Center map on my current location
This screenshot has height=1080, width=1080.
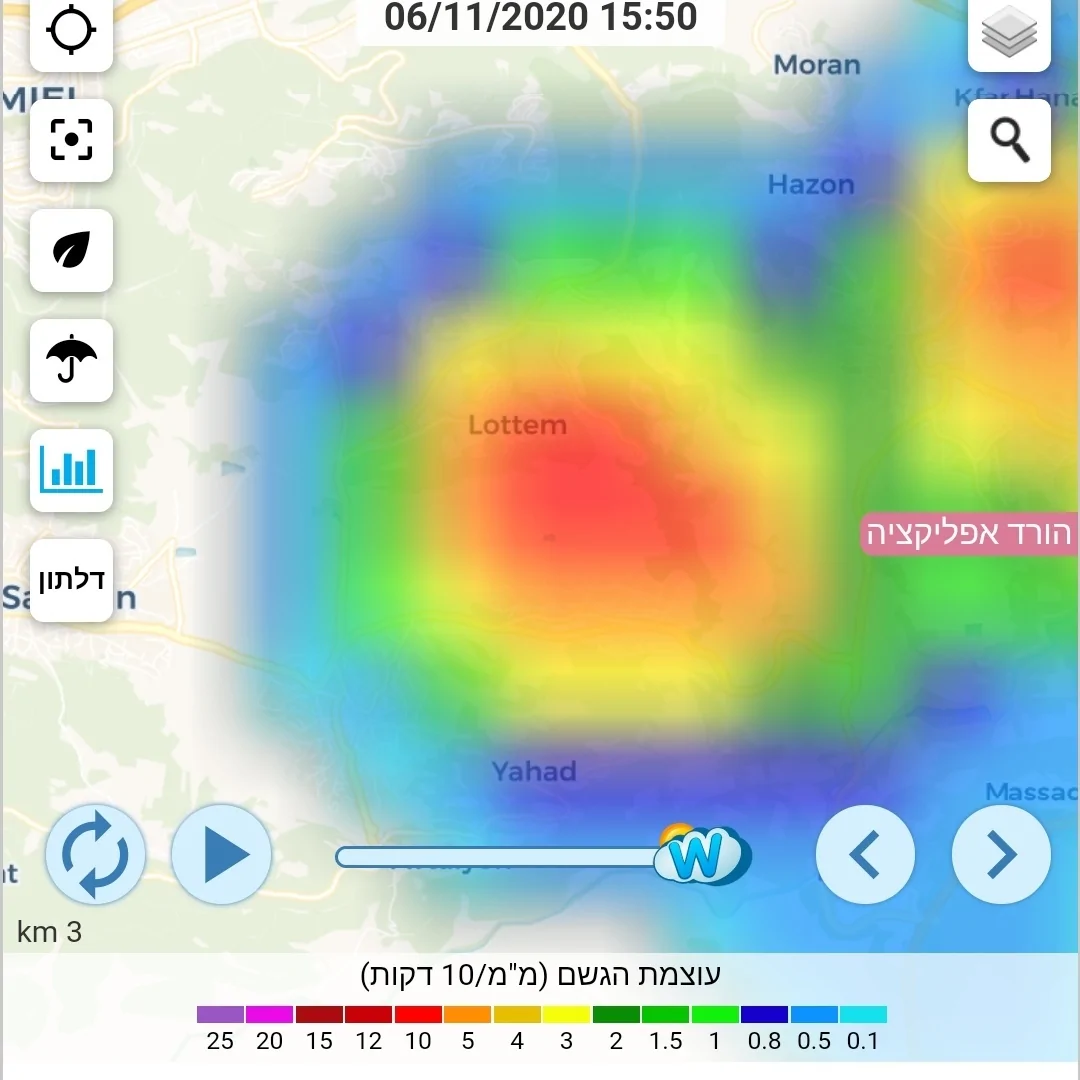71,32
